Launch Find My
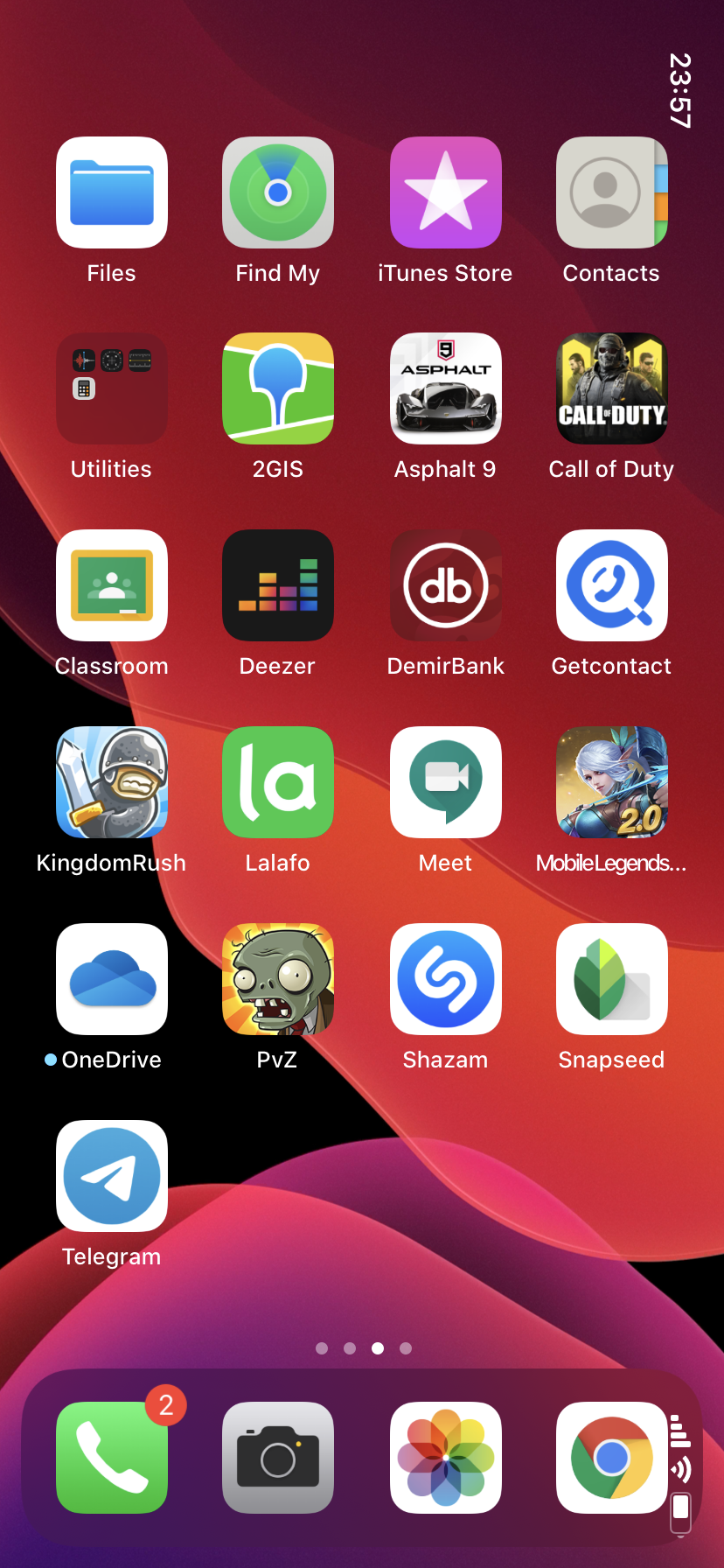The width and height of the screenshot is (724, 1568). tap(278, 192)
